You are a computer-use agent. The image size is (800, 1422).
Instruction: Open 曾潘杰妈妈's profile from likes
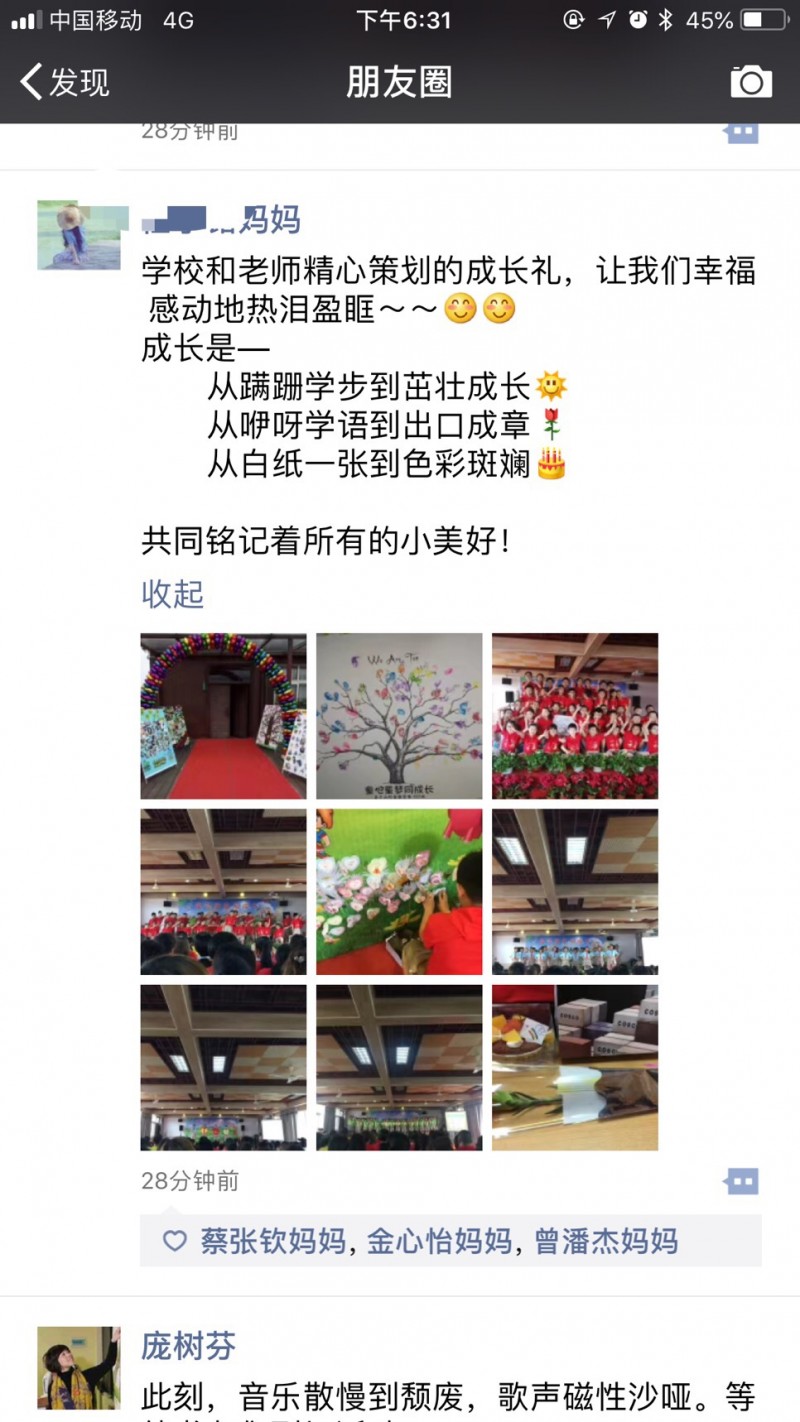(604, 1242)
